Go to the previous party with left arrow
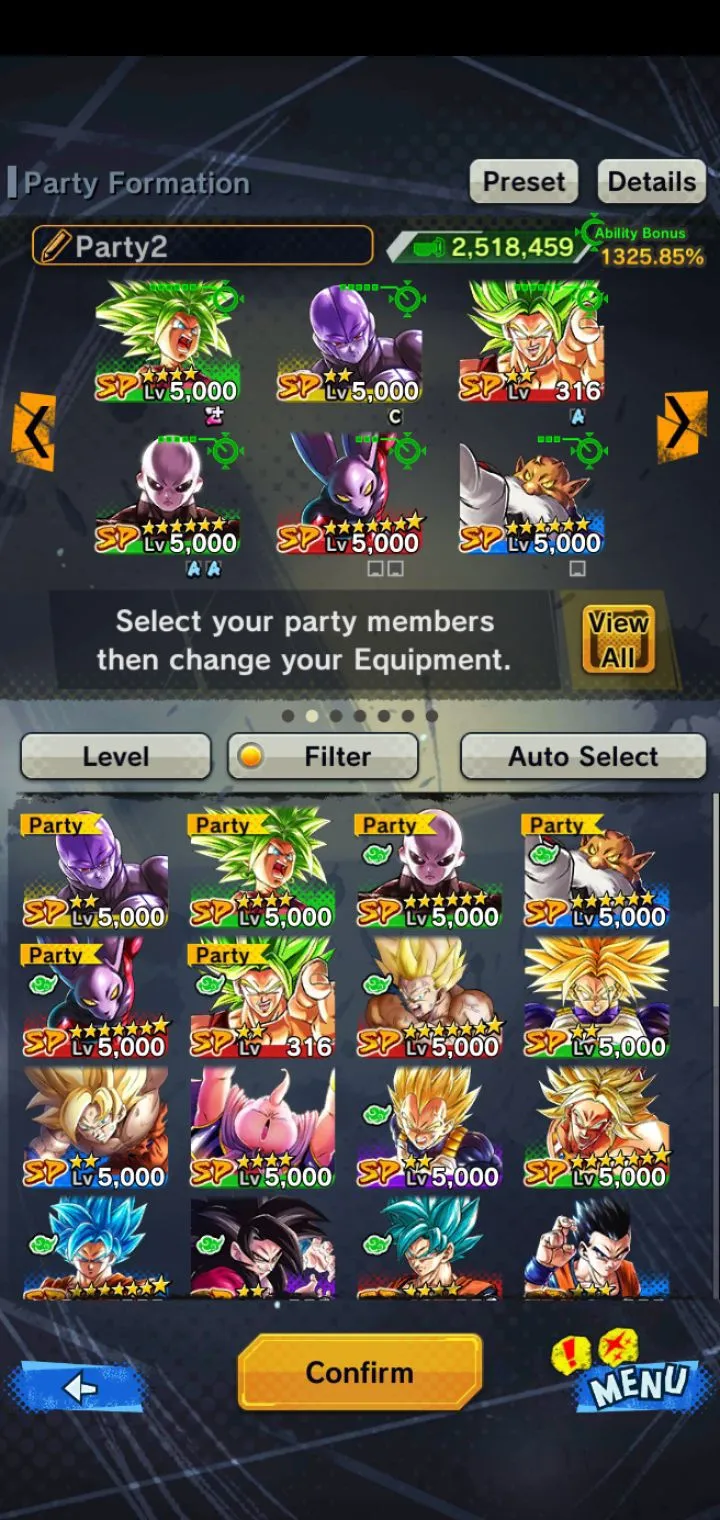The width and height of the screenshot is (720, 1520). tap(33, 431)
